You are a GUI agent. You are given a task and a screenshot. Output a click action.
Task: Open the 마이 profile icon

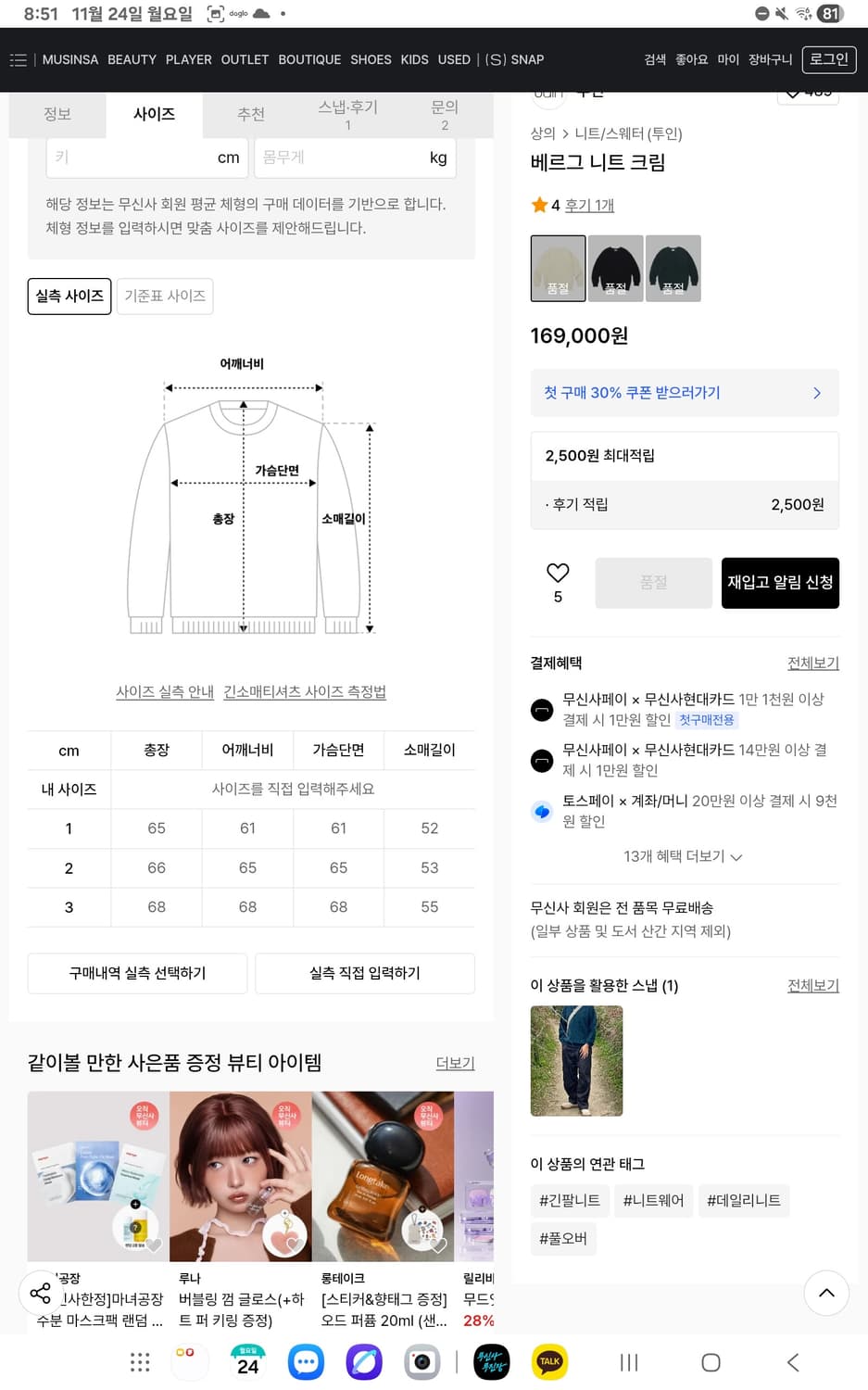pos(727,59)
